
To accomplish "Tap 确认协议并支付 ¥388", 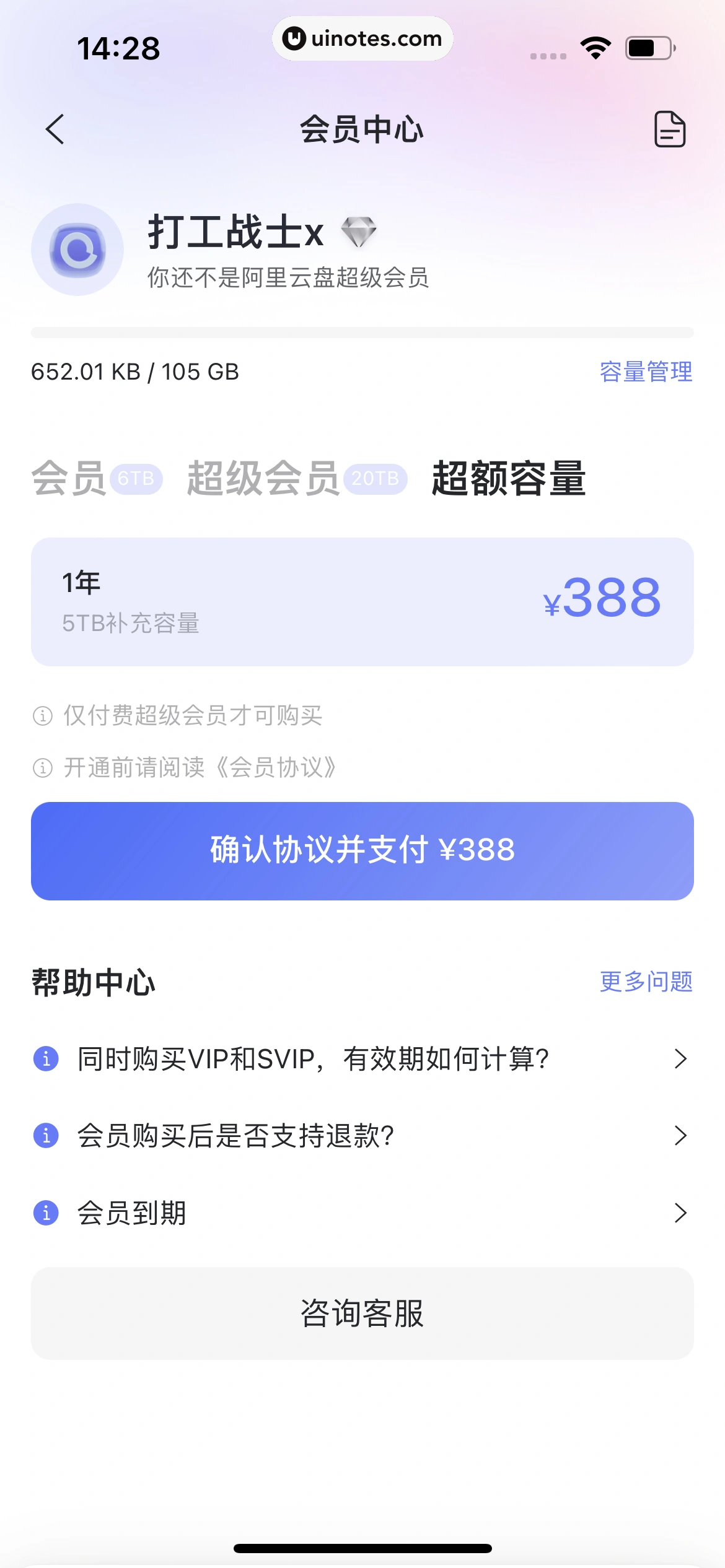I will [362, 850].
